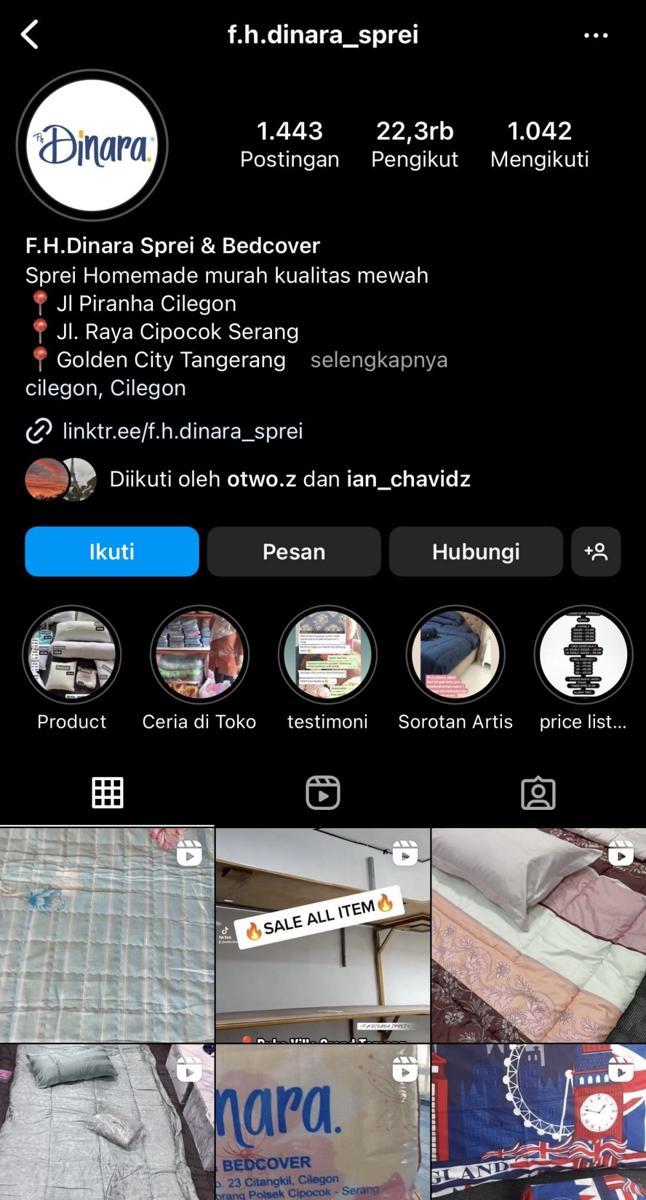
Task: Open the Dinara profile picture
Action: [x=92, y=145]
